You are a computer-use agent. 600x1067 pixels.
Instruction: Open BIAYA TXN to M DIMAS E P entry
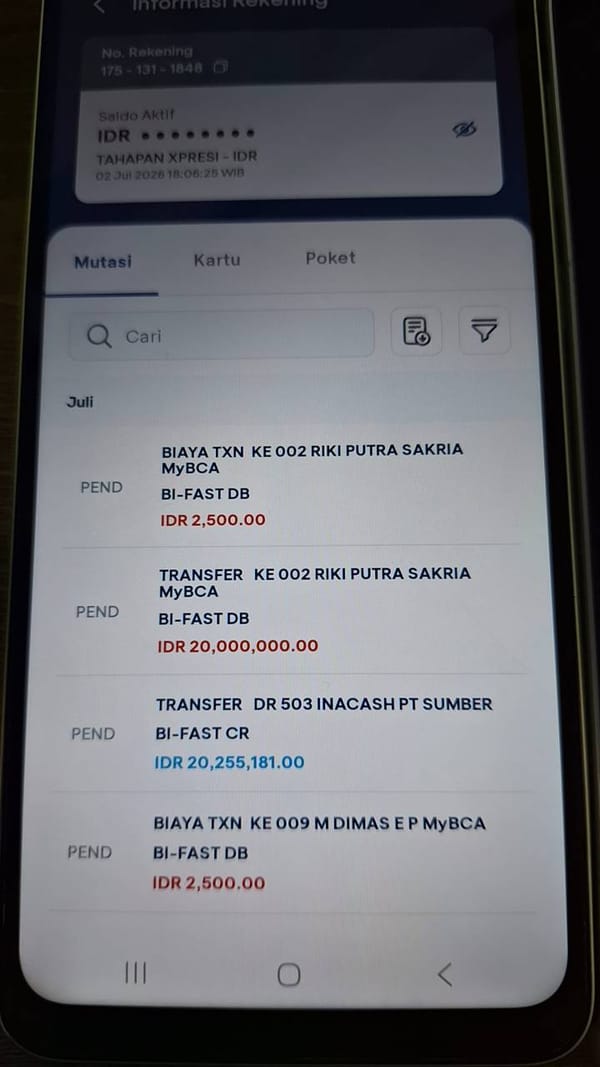pos(289,852)
